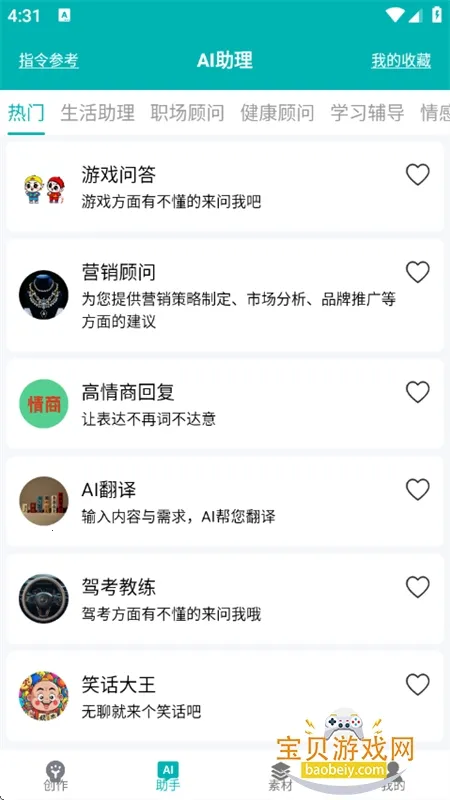450x800 pixels.
Task: Favorite 游戏问答 with the heart icon
Action: coord(418,175)
